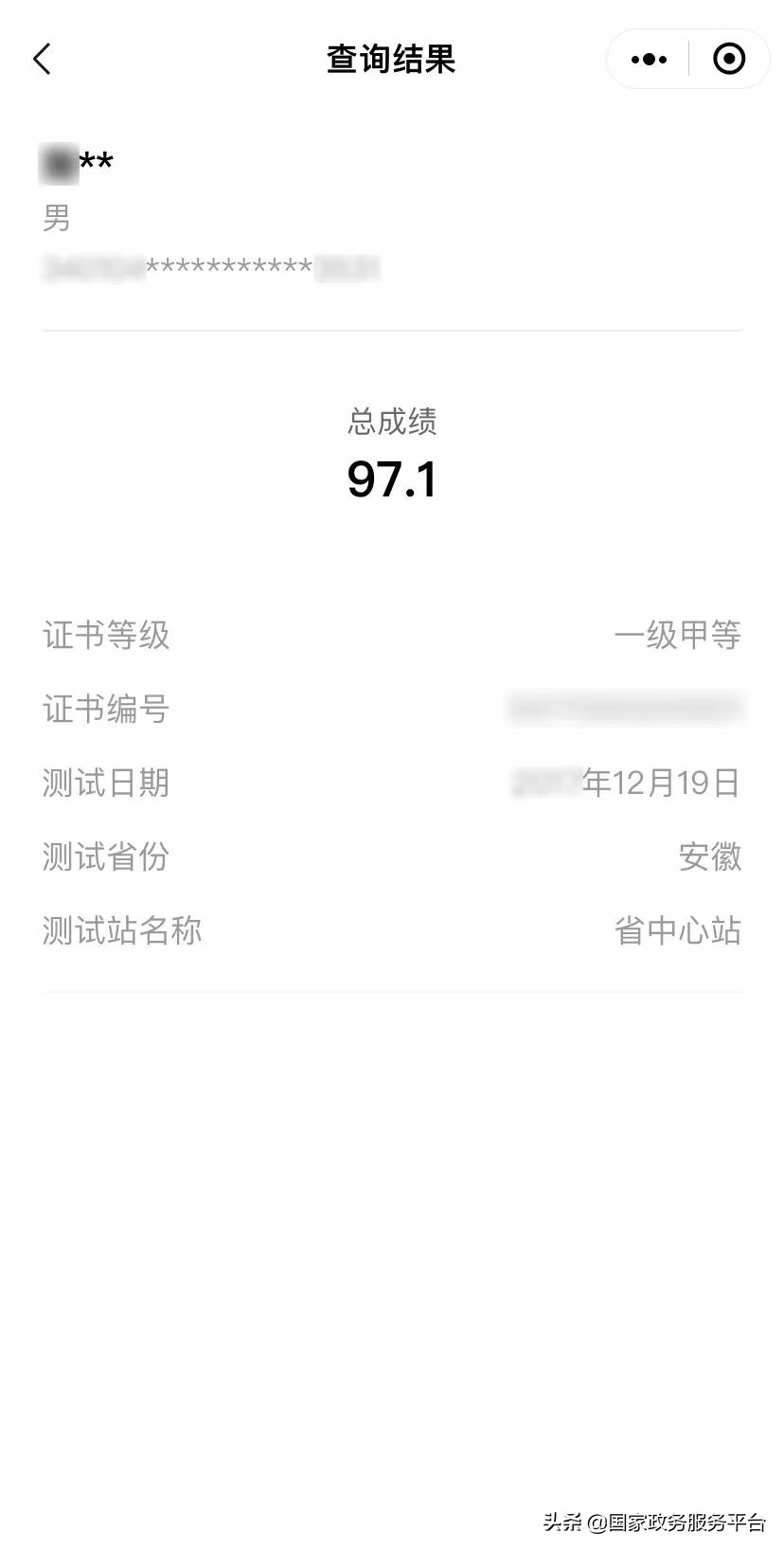Click the 测试日期 label
The image size is (784, 1550).
coord(105,783)
